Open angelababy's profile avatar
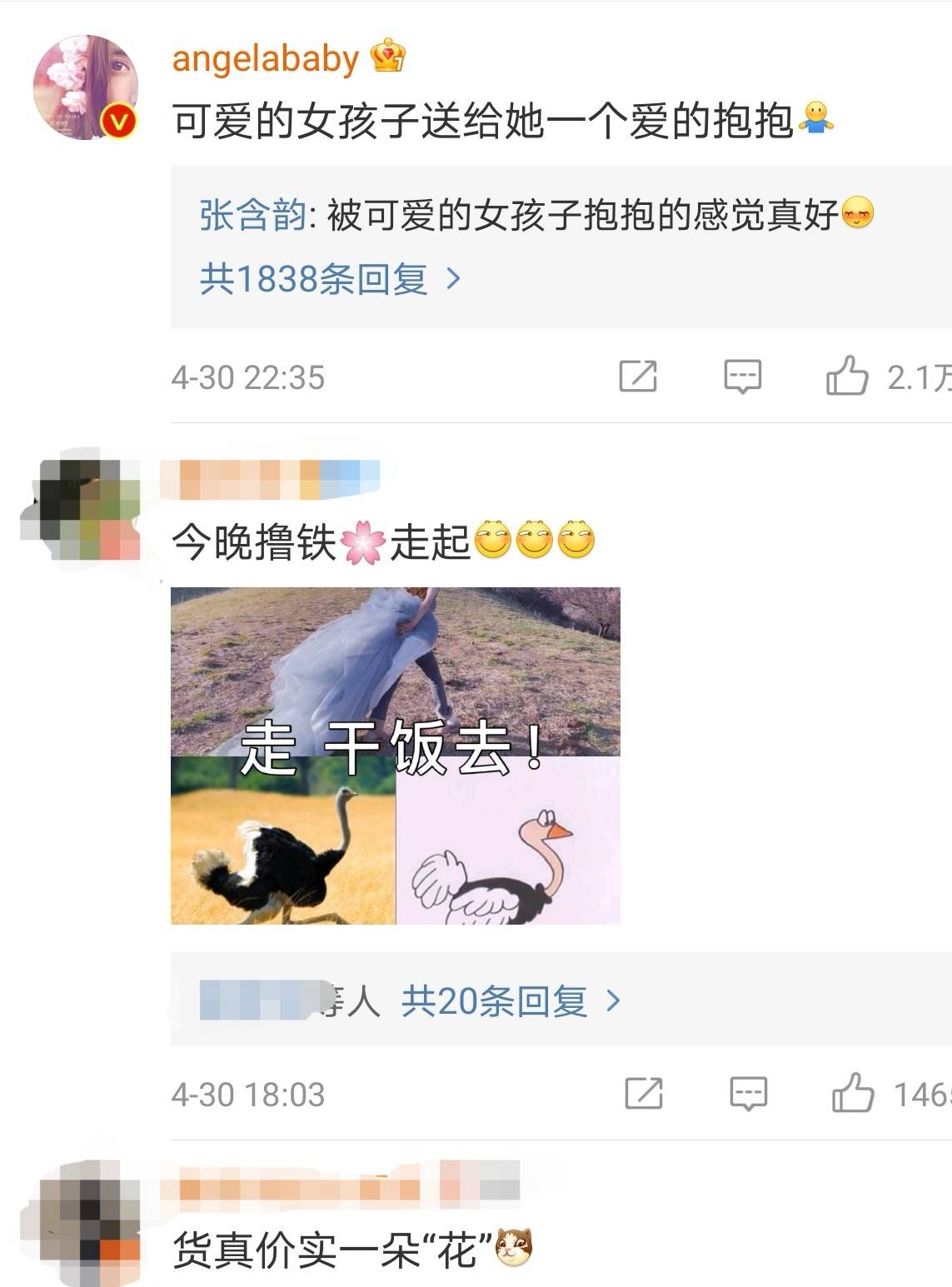This screenshot has width=952, height=1287. (85, 87)
